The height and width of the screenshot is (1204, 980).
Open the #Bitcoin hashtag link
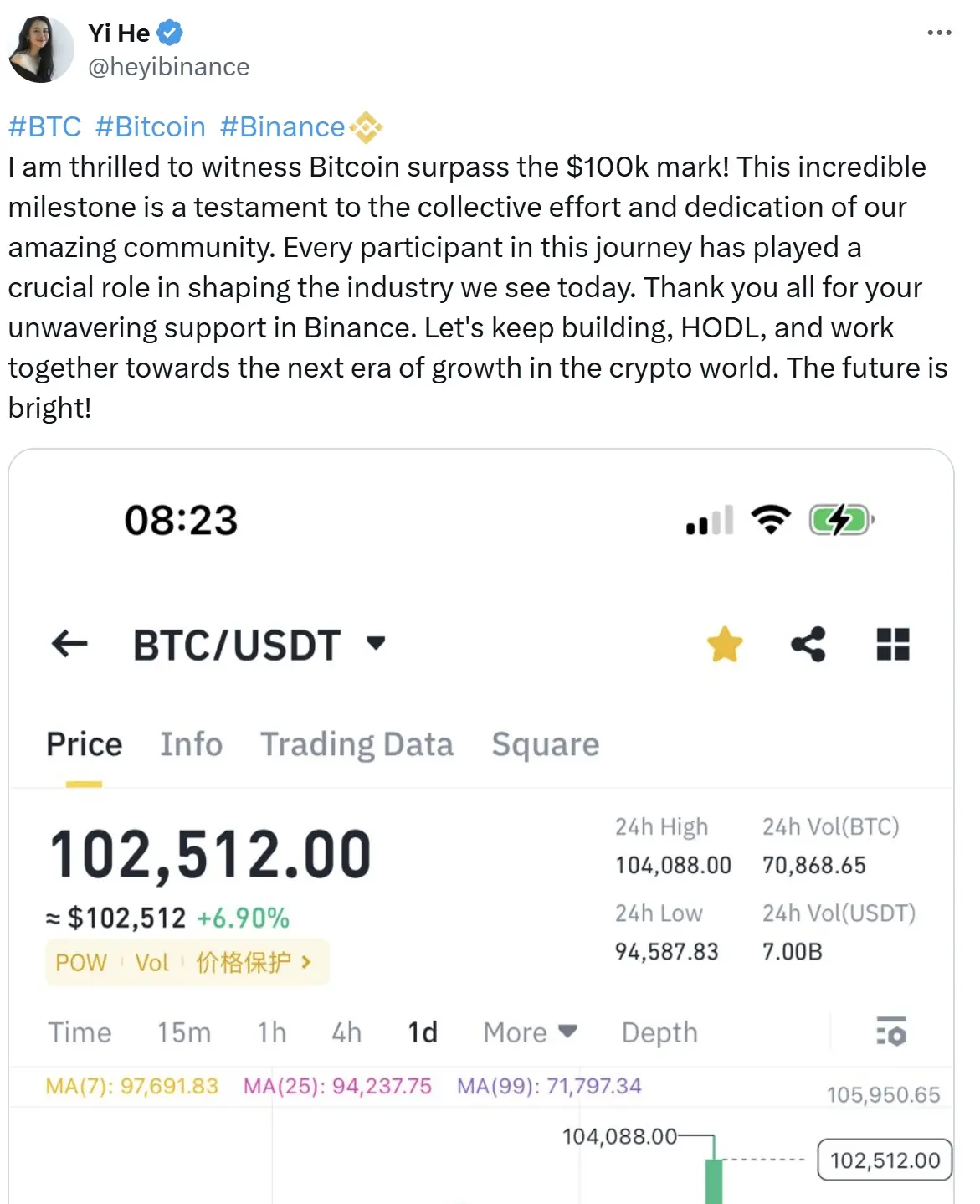(151, 126)
